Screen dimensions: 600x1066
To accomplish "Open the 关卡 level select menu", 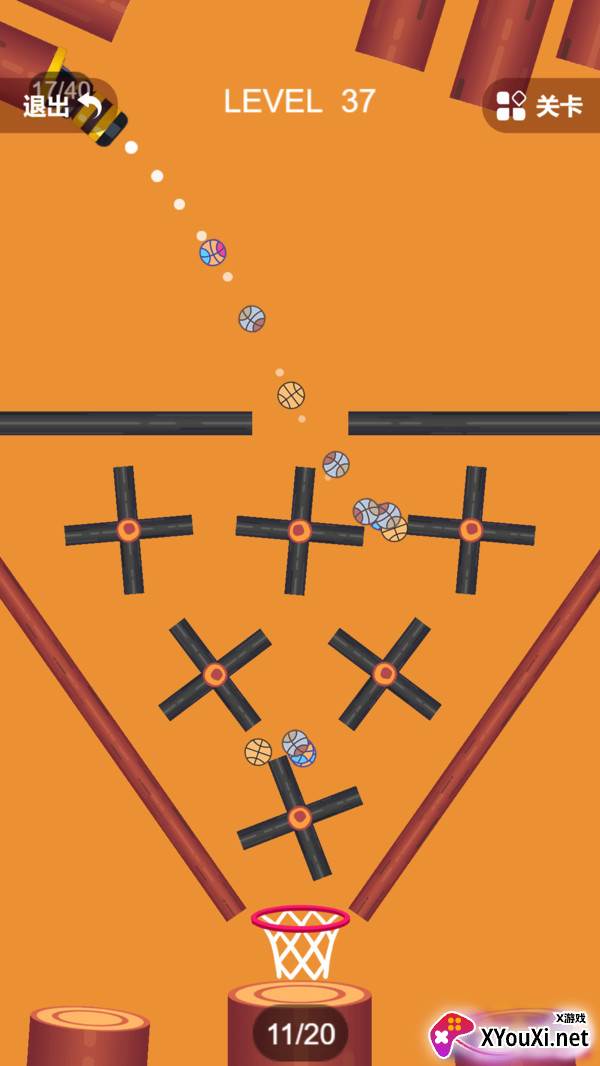I will [x=541, y=105].
